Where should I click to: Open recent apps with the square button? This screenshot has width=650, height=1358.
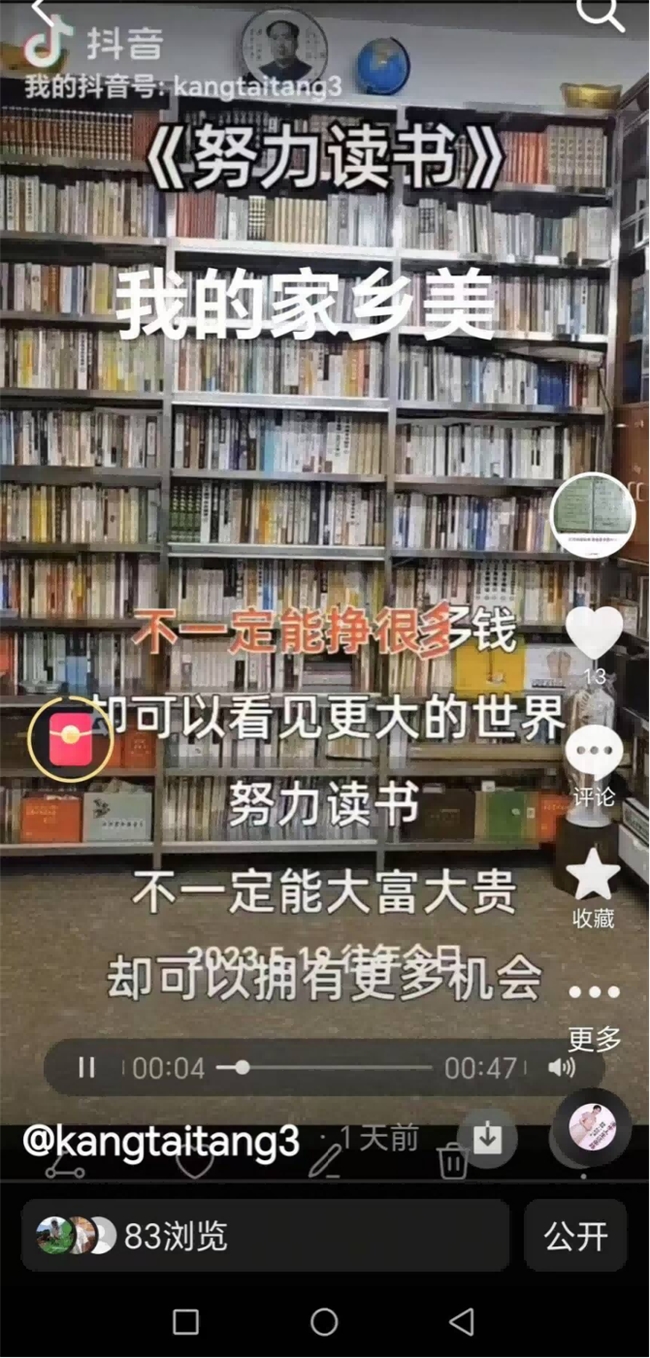click(186, 1322)
